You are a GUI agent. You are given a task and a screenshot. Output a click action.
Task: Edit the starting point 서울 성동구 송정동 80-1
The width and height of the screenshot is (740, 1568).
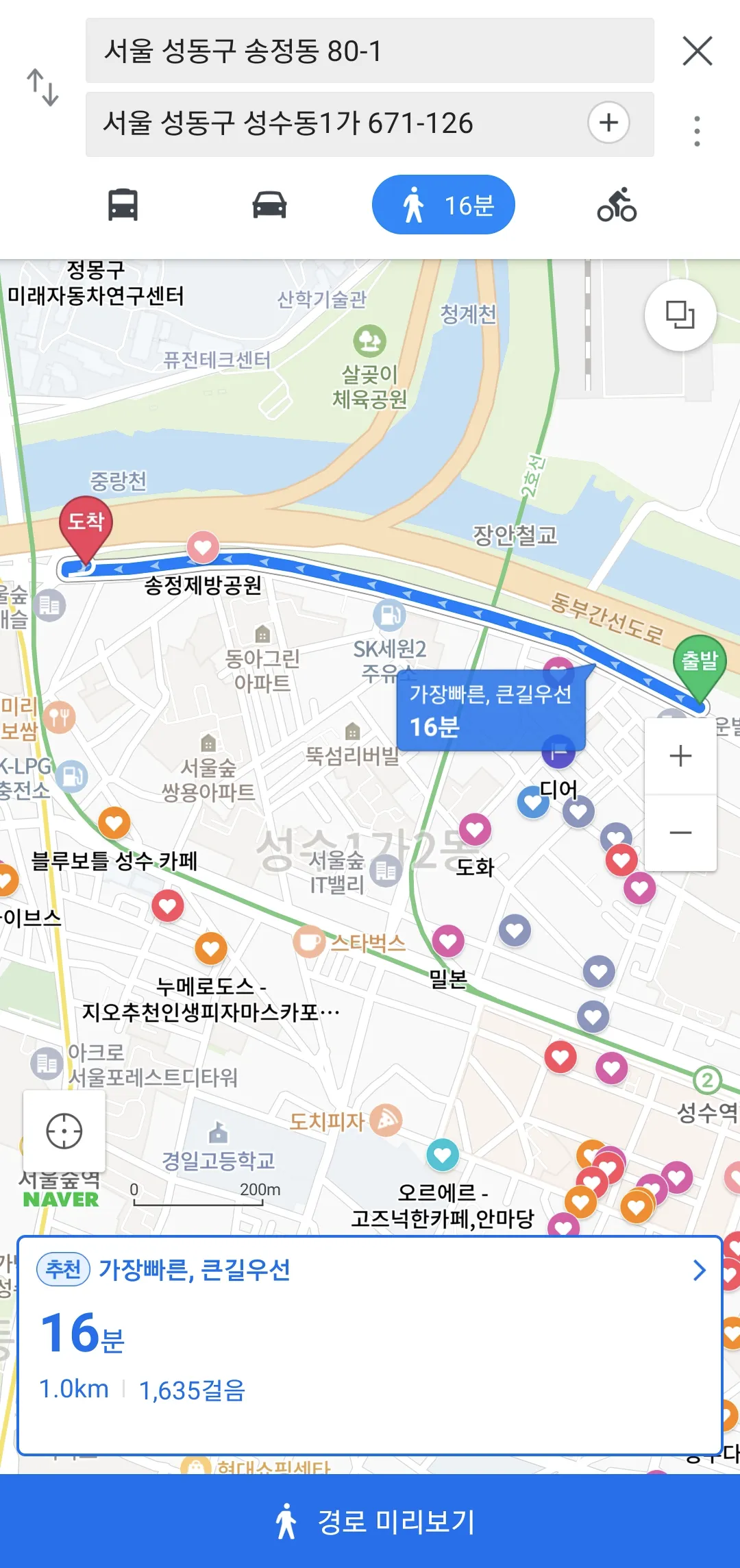pyautogui.click(x=369, y=51)
